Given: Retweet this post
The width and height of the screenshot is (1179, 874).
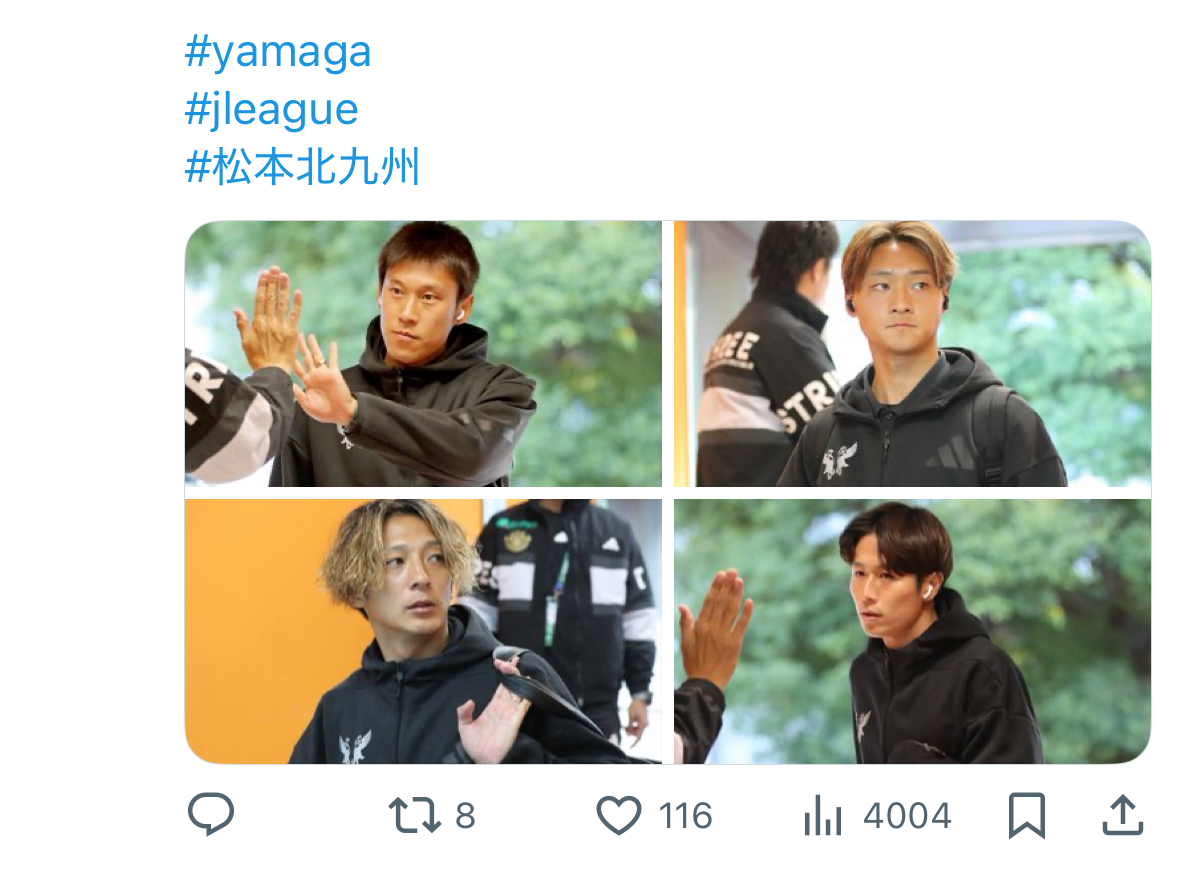Looking at the screenshot, I should pos(415,816).
